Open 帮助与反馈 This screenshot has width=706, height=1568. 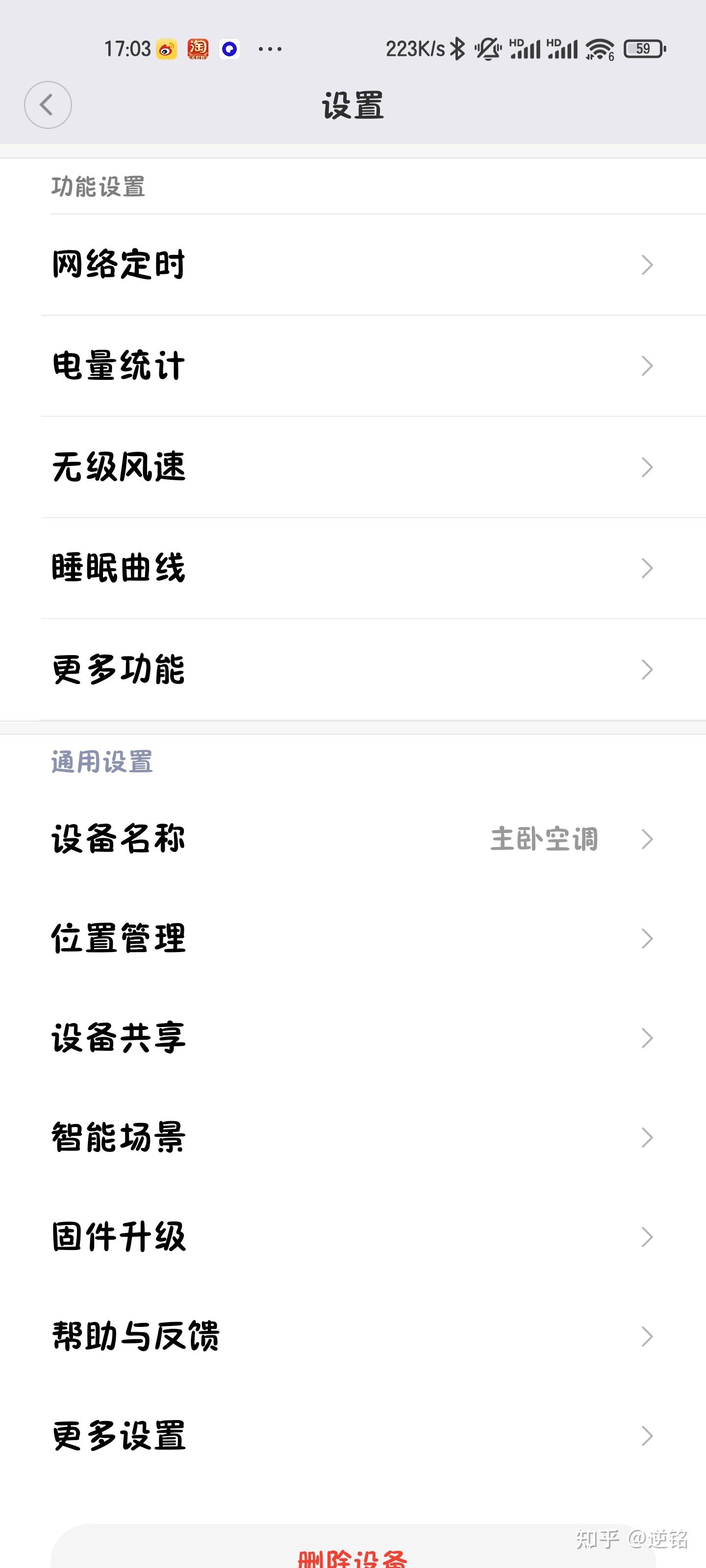[x=353, y=1335]
